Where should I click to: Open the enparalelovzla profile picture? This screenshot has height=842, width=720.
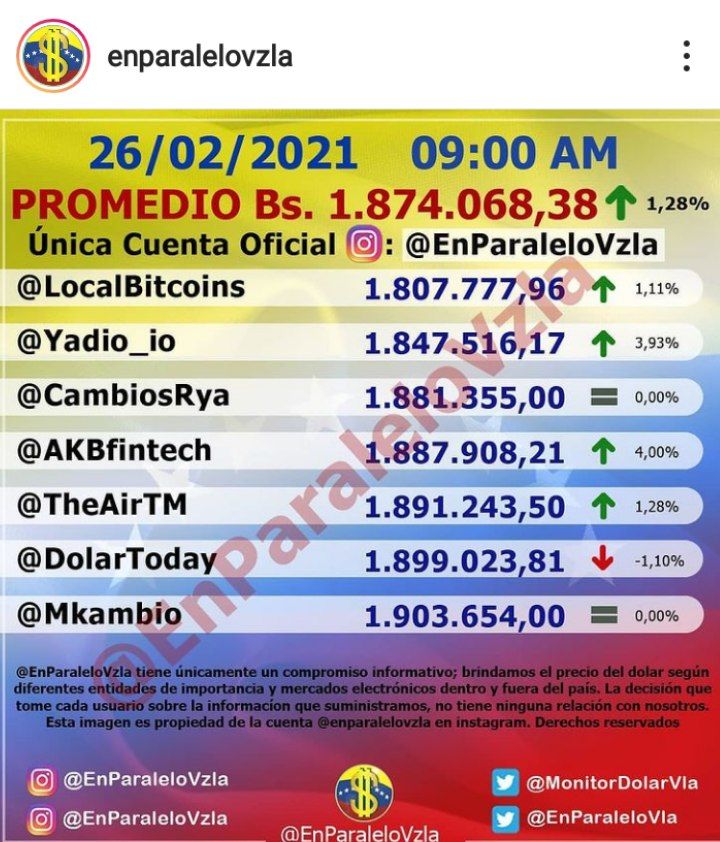53,56
